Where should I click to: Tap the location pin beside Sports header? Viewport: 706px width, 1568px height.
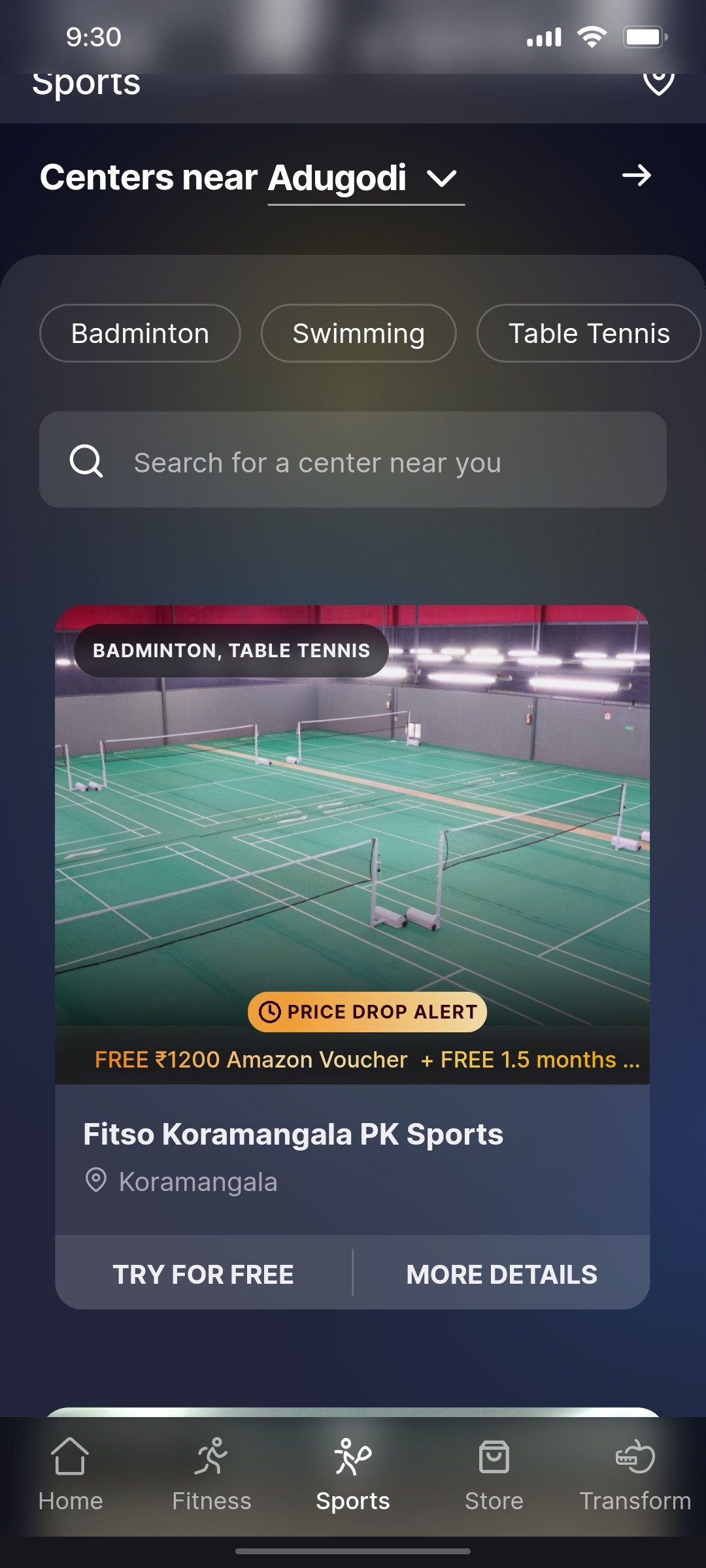point(658,84)
